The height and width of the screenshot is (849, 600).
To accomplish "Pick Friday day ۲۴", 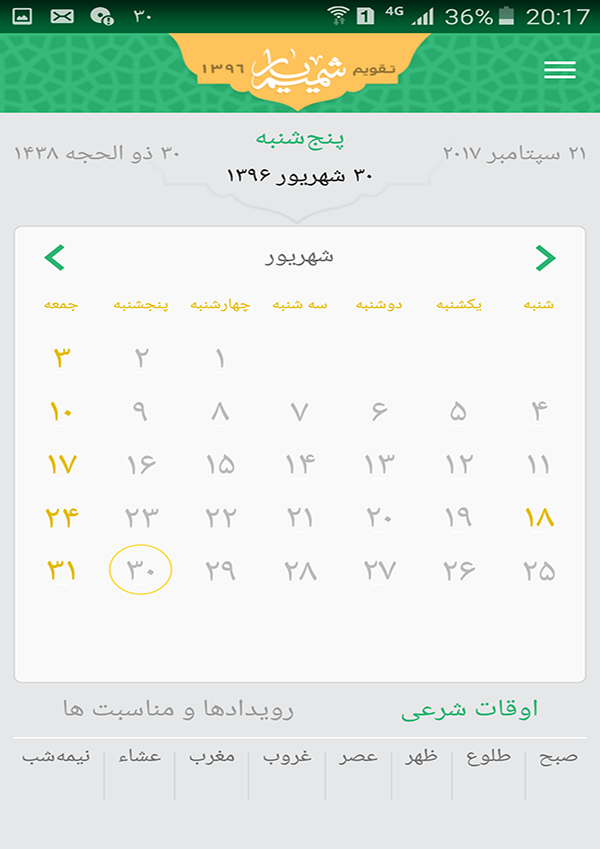I will point(61,518).
